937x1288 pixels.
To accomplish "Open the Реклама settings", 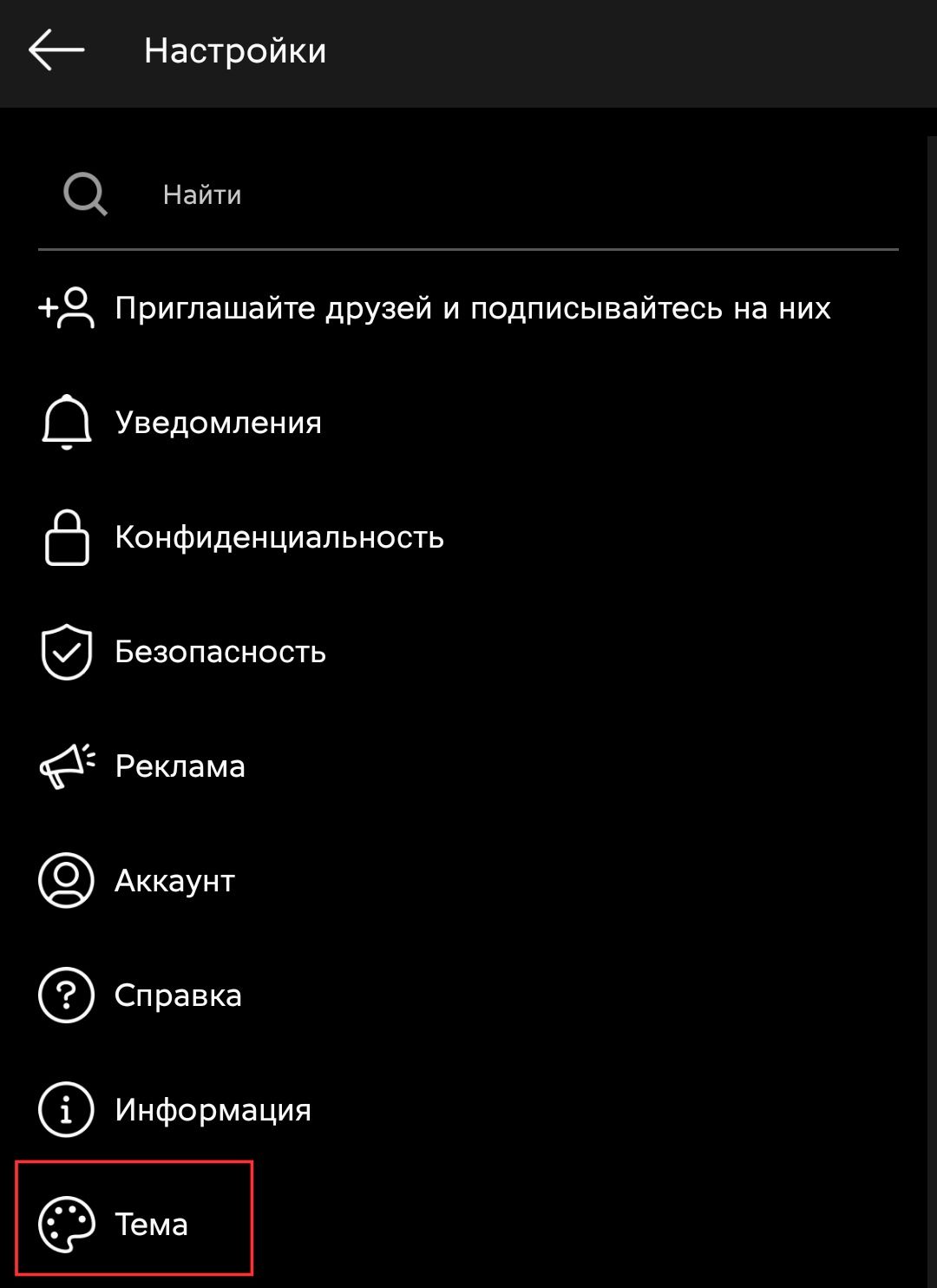I will 180,766.
